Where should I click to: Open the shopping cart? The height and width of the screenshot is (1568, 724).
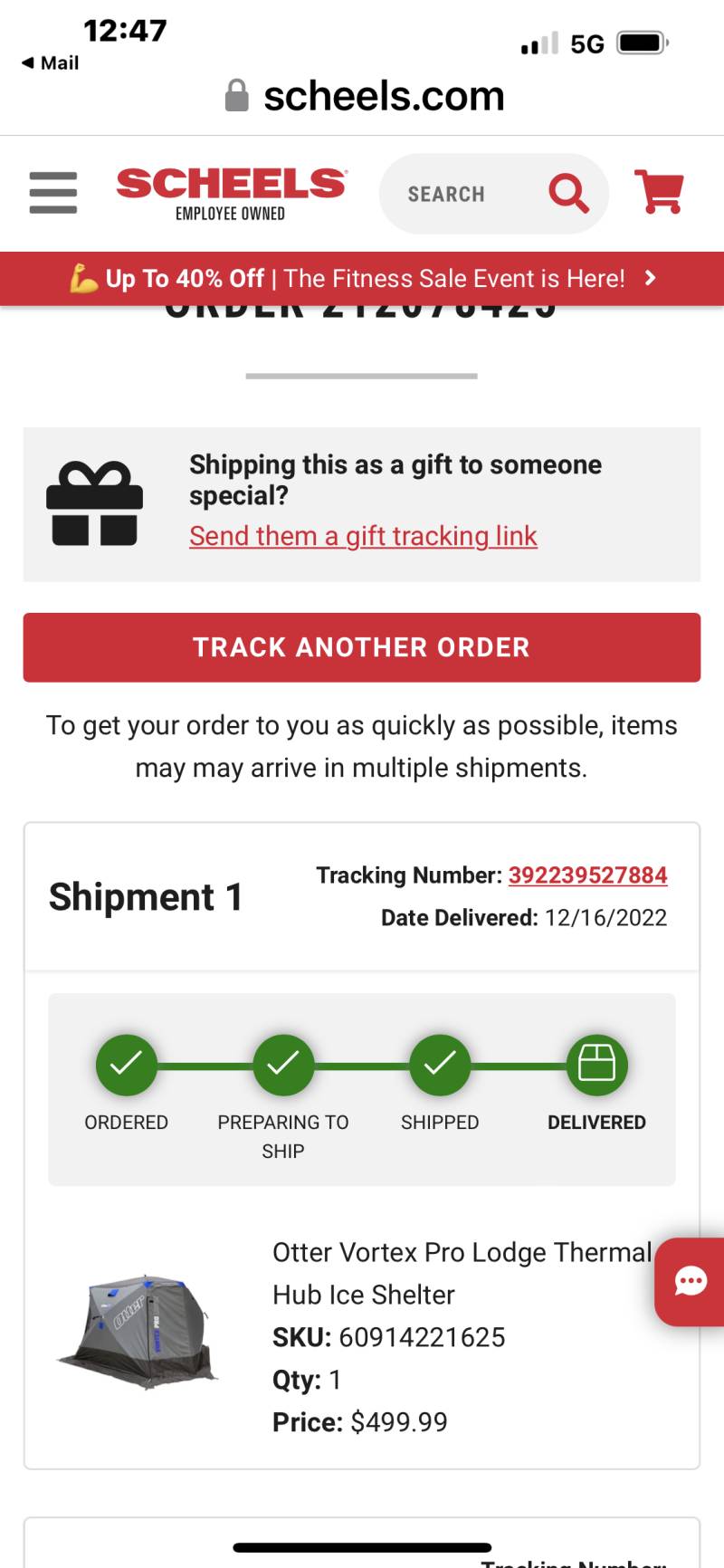tap(659, 192)
